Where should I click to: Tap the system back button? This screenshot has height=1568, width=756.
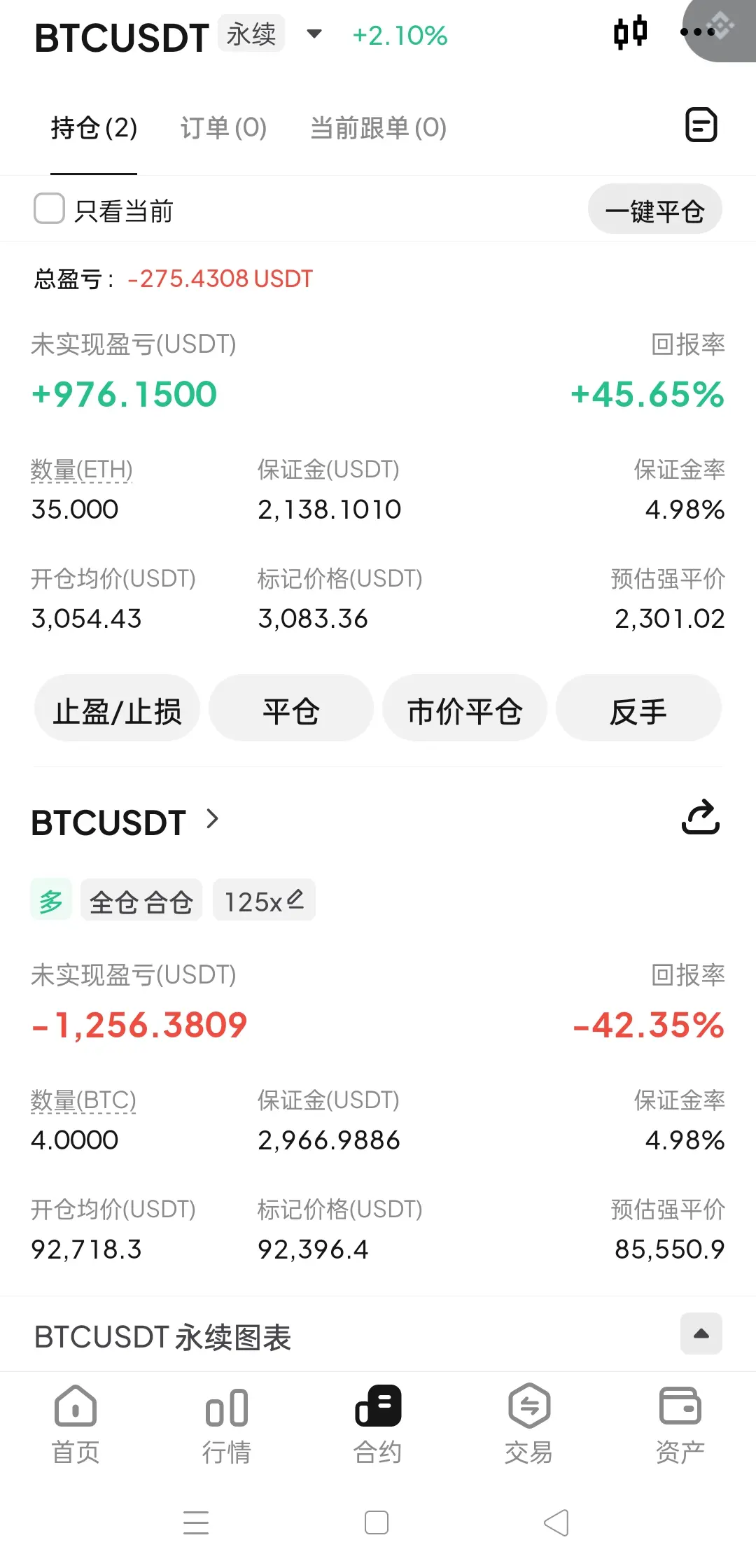point(556,1522)
